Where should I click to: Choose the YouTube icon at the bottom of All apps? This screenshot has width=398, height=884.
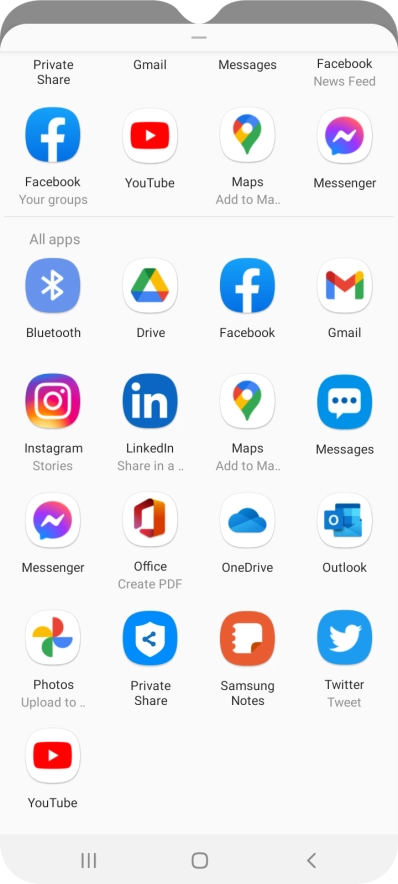(53, 755)
